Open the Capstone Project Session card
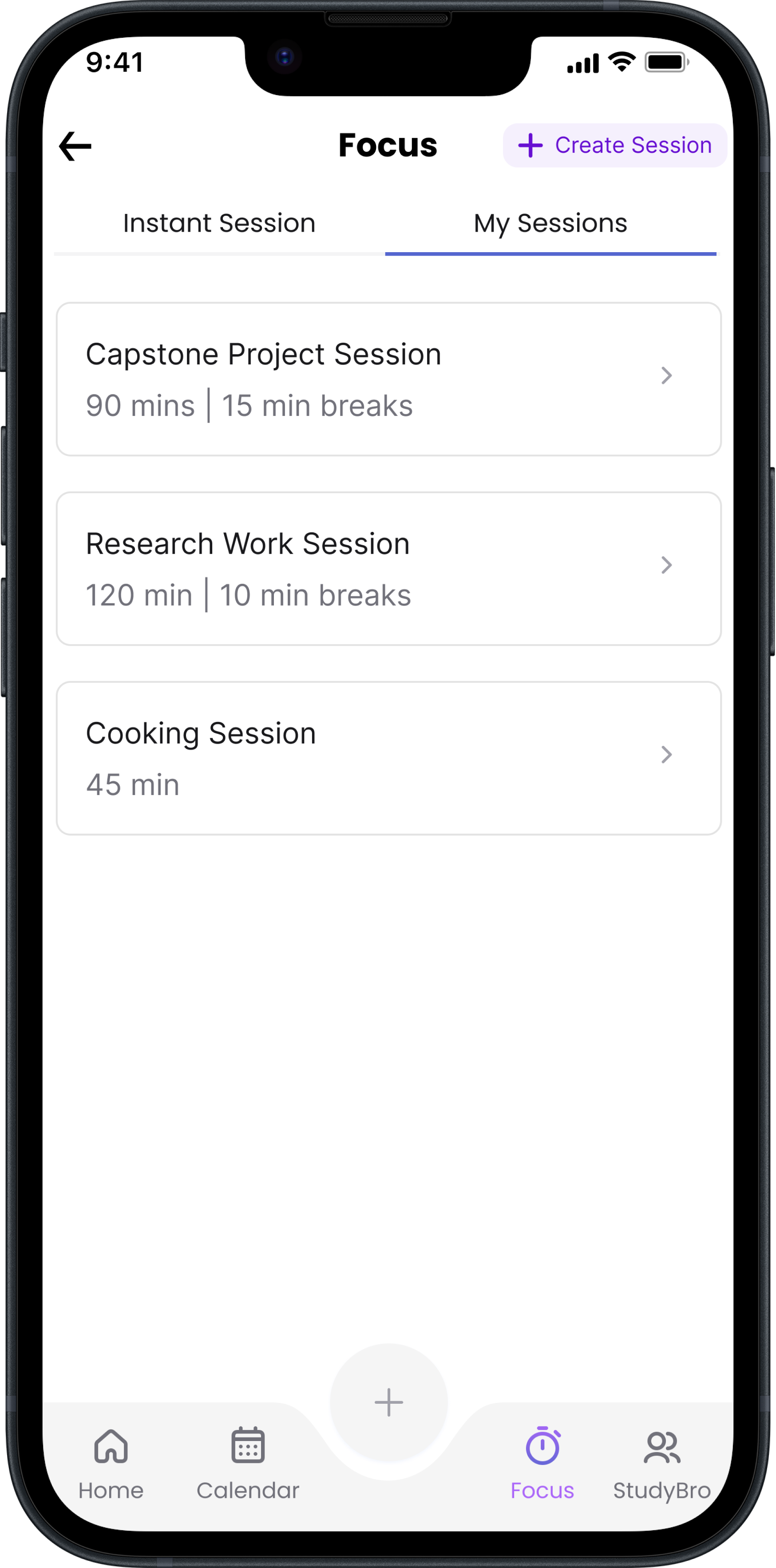Viewport: 776px width, 1568px height. pyautogui.click(x=388, y=379)
